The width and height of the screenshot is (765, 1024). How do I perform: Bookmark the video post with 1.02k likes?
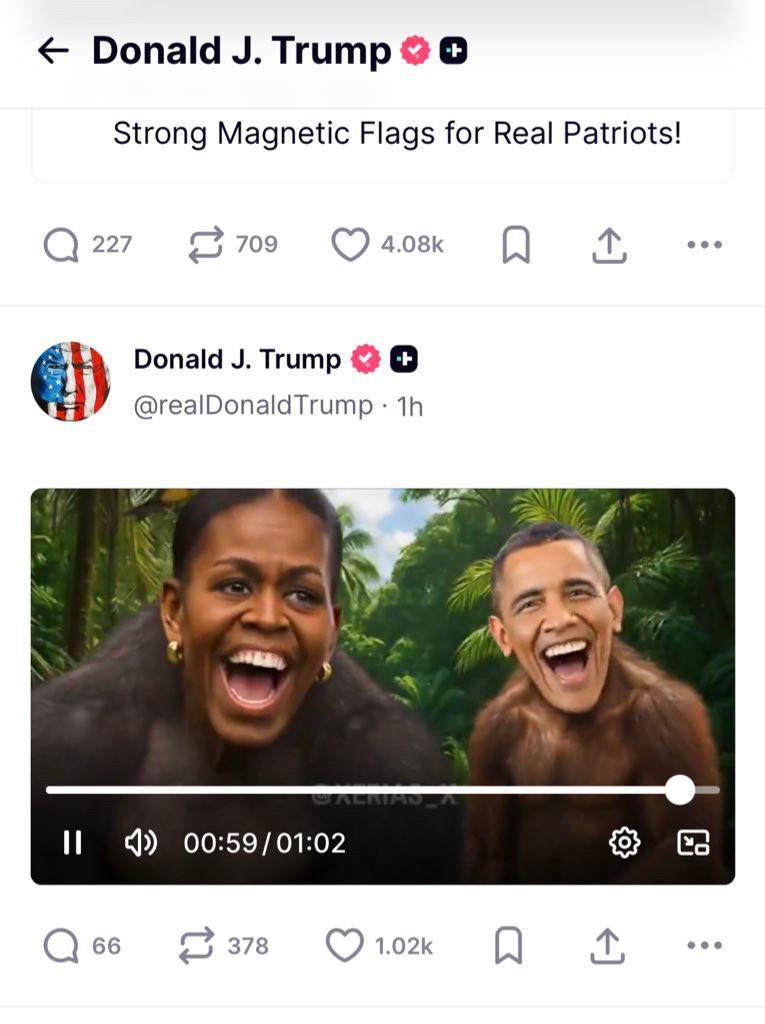pos(509,945)
